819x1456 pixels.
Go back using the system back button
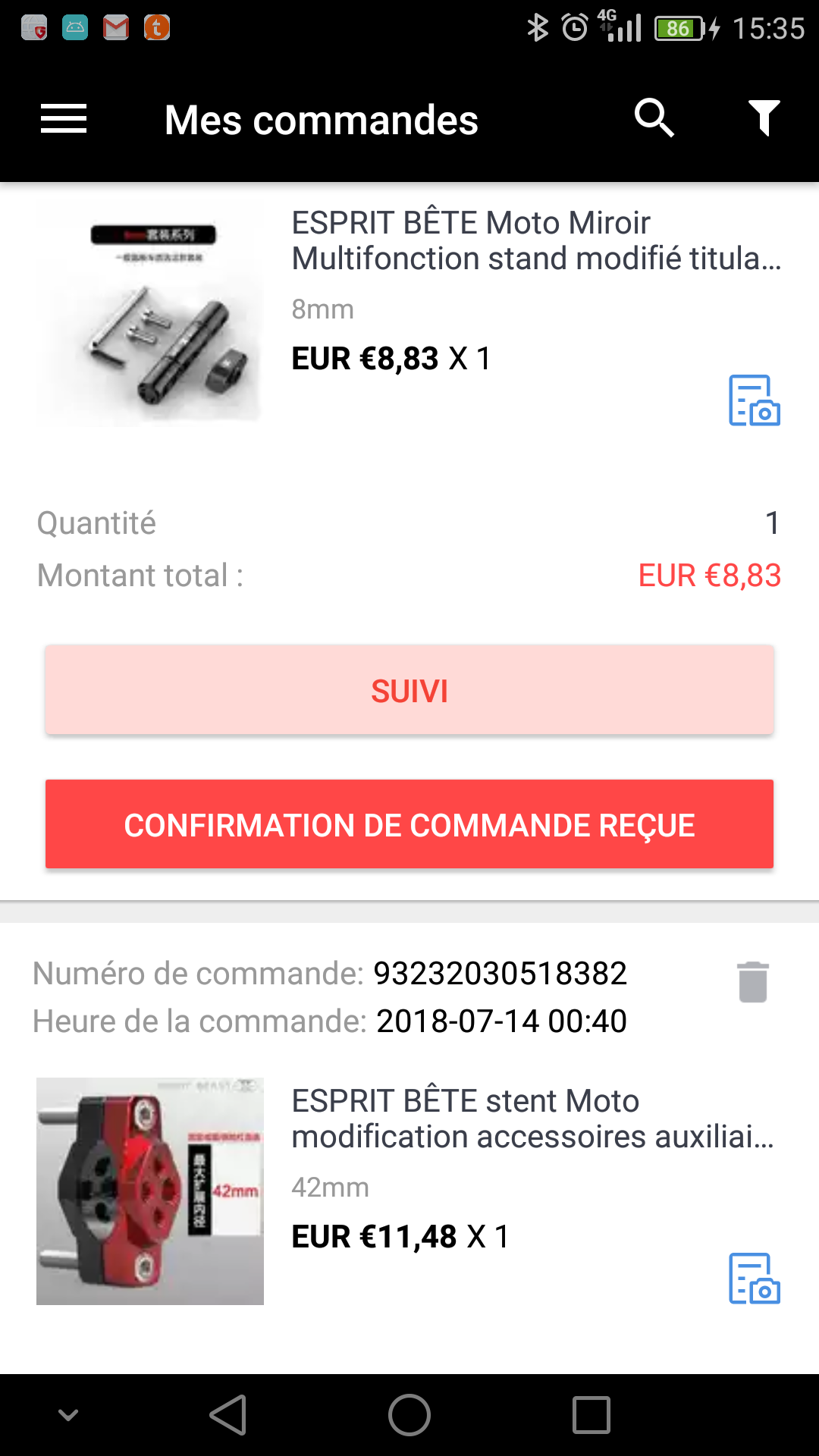[x=228, y=1415]
